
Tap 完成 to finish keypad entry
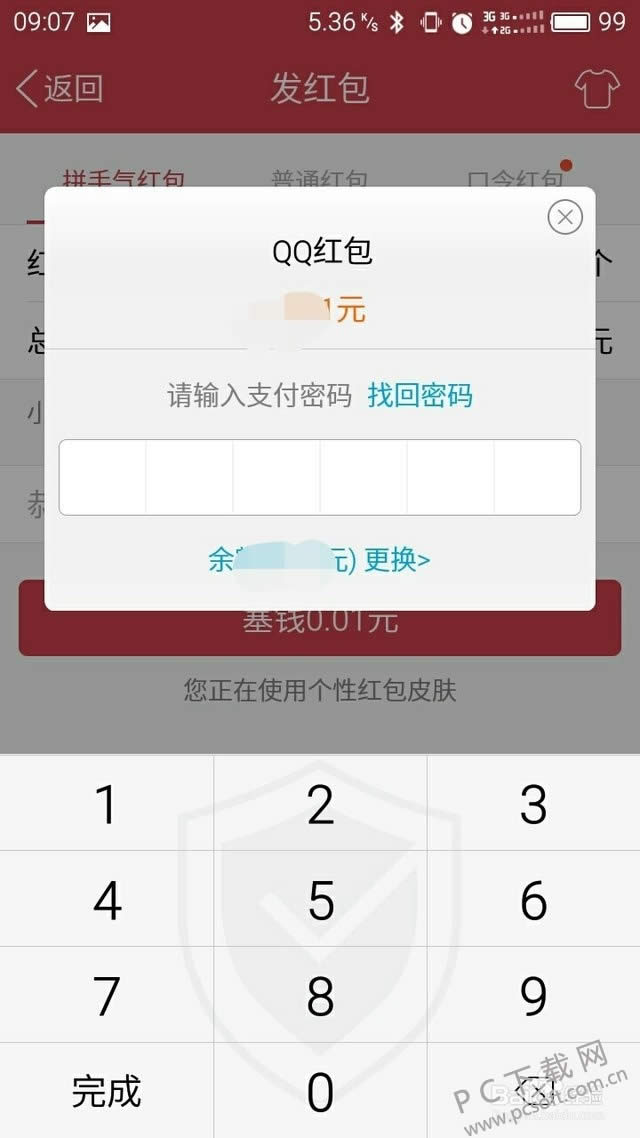click(106, 1092)
